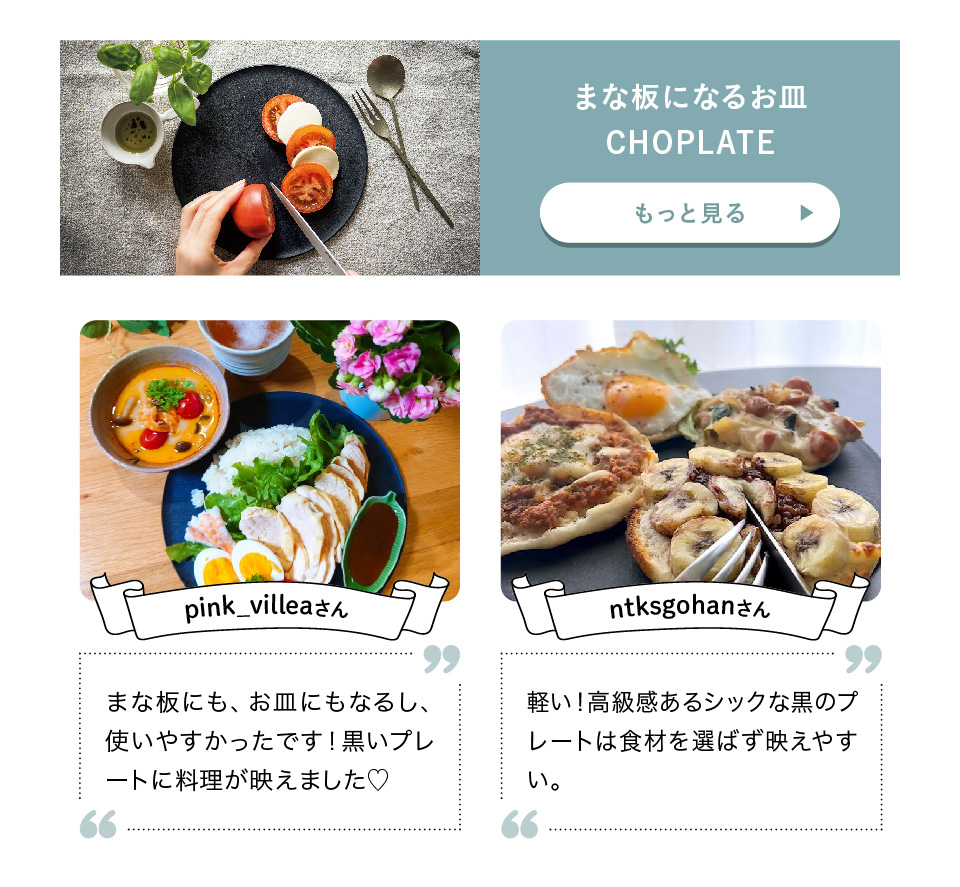960x887 pixels.
Task: Tap the もっと見る button
Action: [x=689, y=213]
